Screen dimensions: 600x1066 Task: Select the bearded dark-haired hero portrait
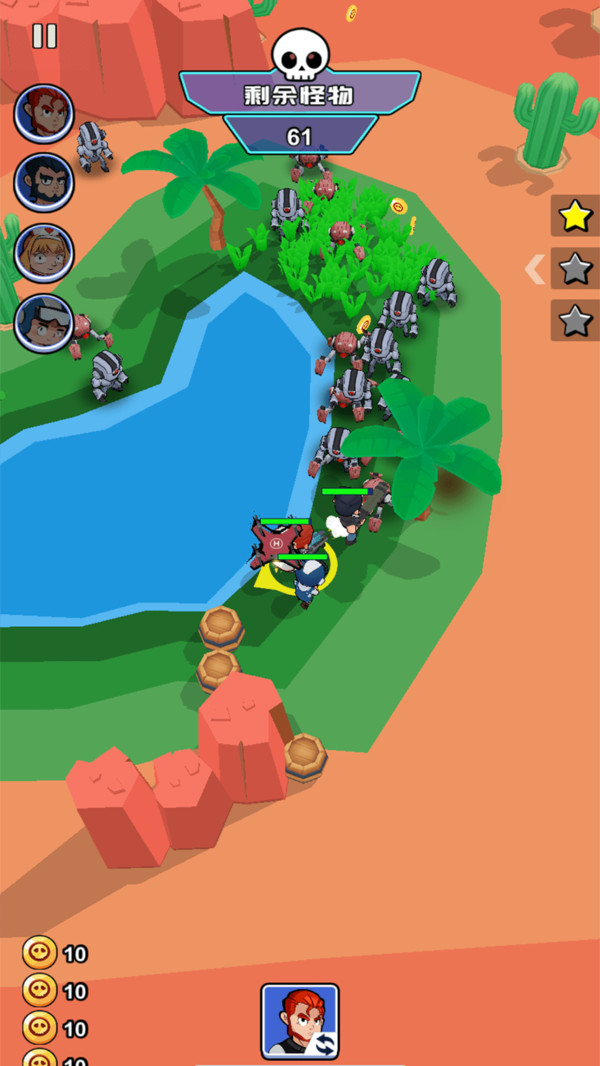(x=44, y=183)
